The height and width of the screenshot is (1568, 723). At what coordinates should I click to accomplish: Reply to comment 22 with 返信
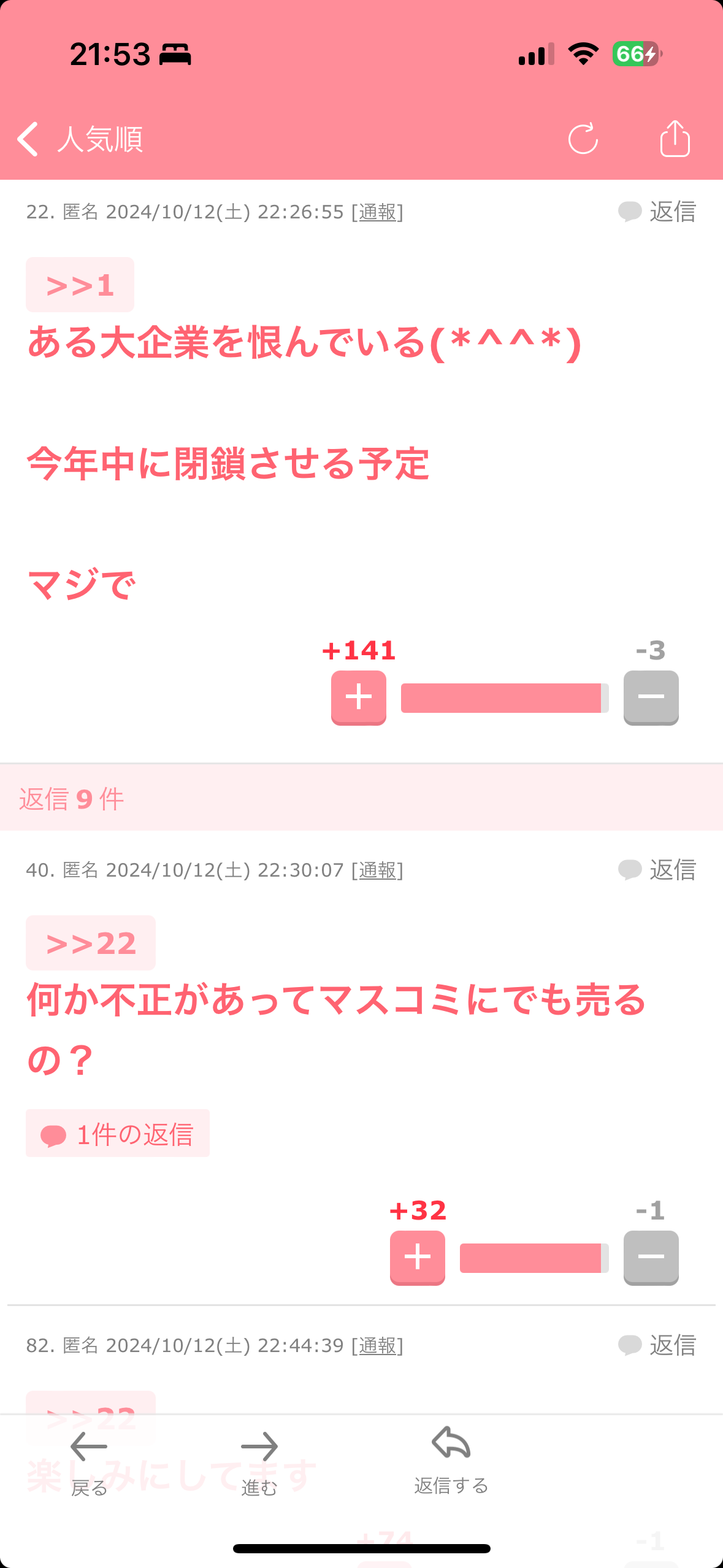pos(657,212)
